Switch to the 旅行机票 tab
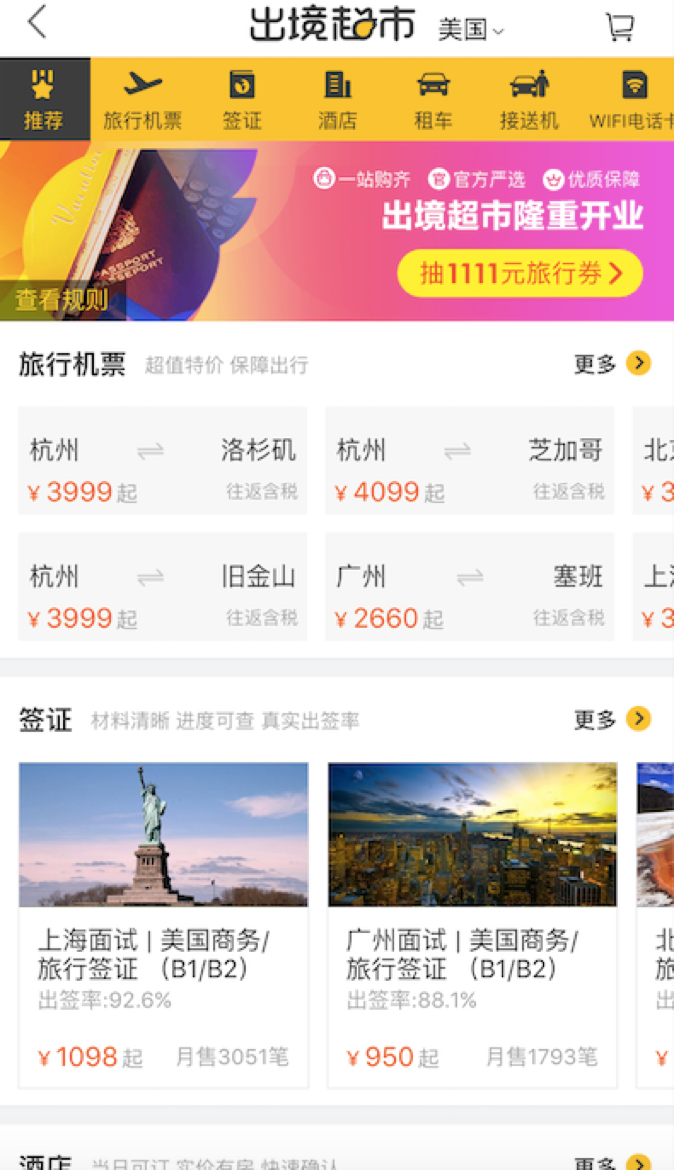The width and height of the screenshot is (674, 1170). point(142,99)
